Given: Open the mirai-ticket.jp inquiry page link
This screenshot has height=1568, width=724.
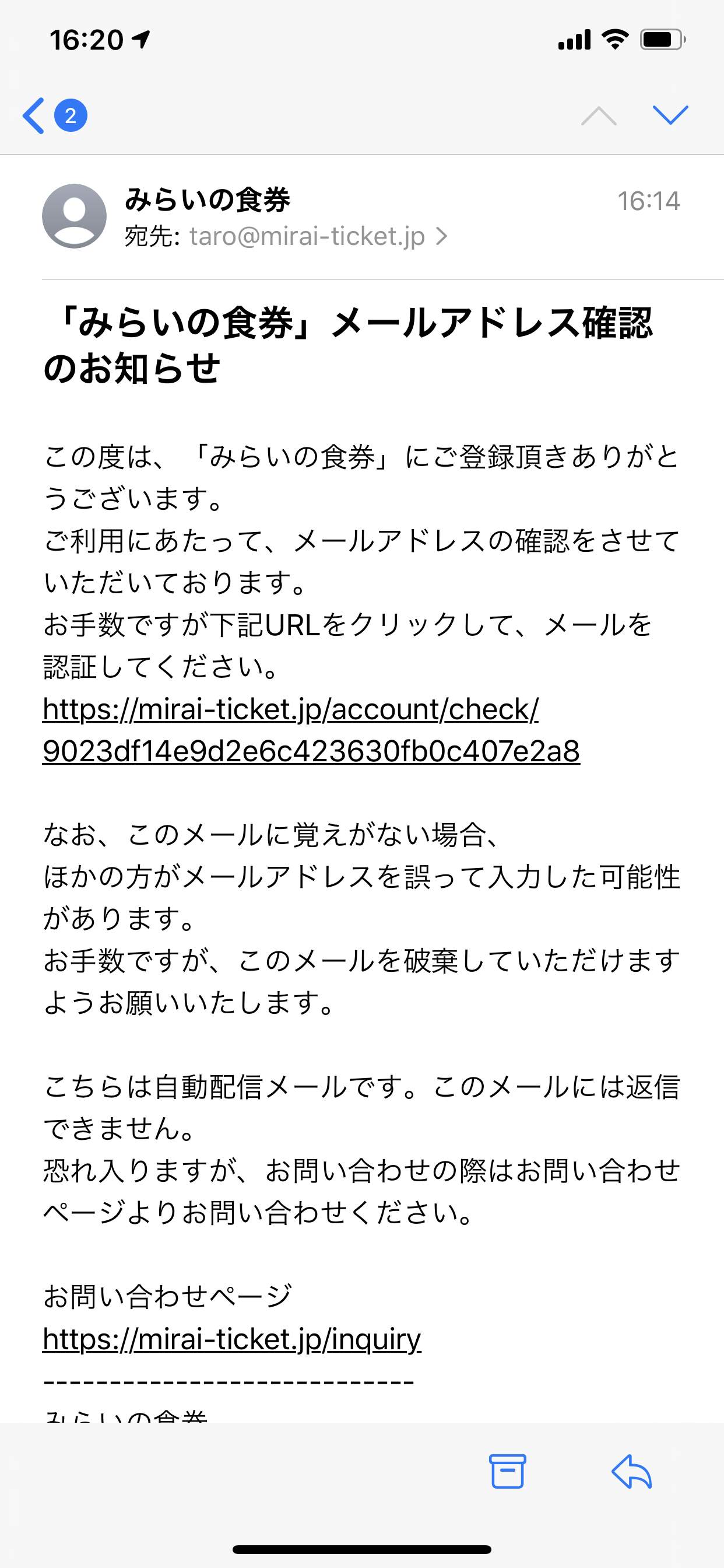Looking at the screenshot, I should click(232, 1340).
